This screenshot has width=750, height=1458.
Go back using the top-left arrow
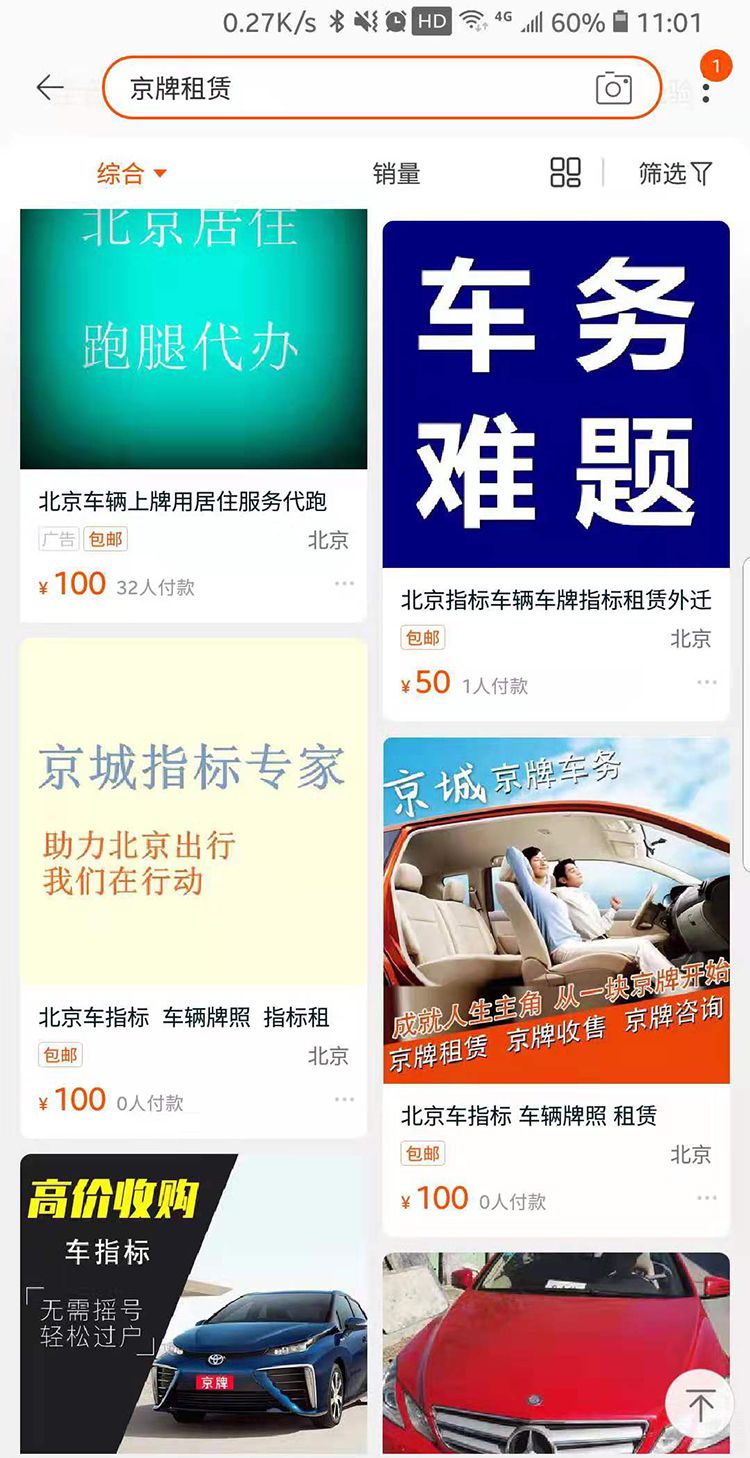(49, 88)
